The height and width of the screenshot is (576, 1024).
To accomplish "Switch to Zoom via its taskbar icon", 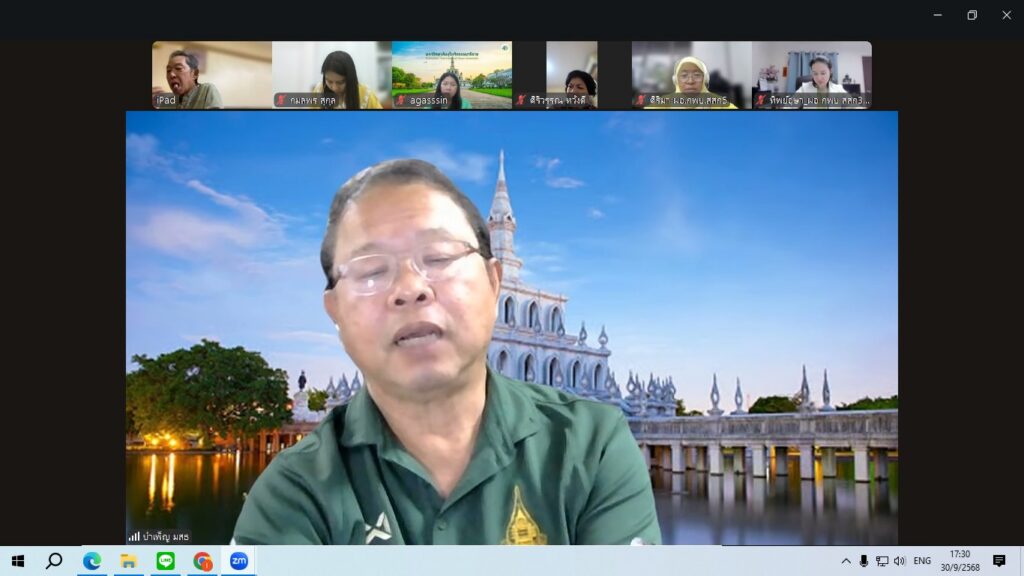I will pyautogui.click(x=239, y=561).
